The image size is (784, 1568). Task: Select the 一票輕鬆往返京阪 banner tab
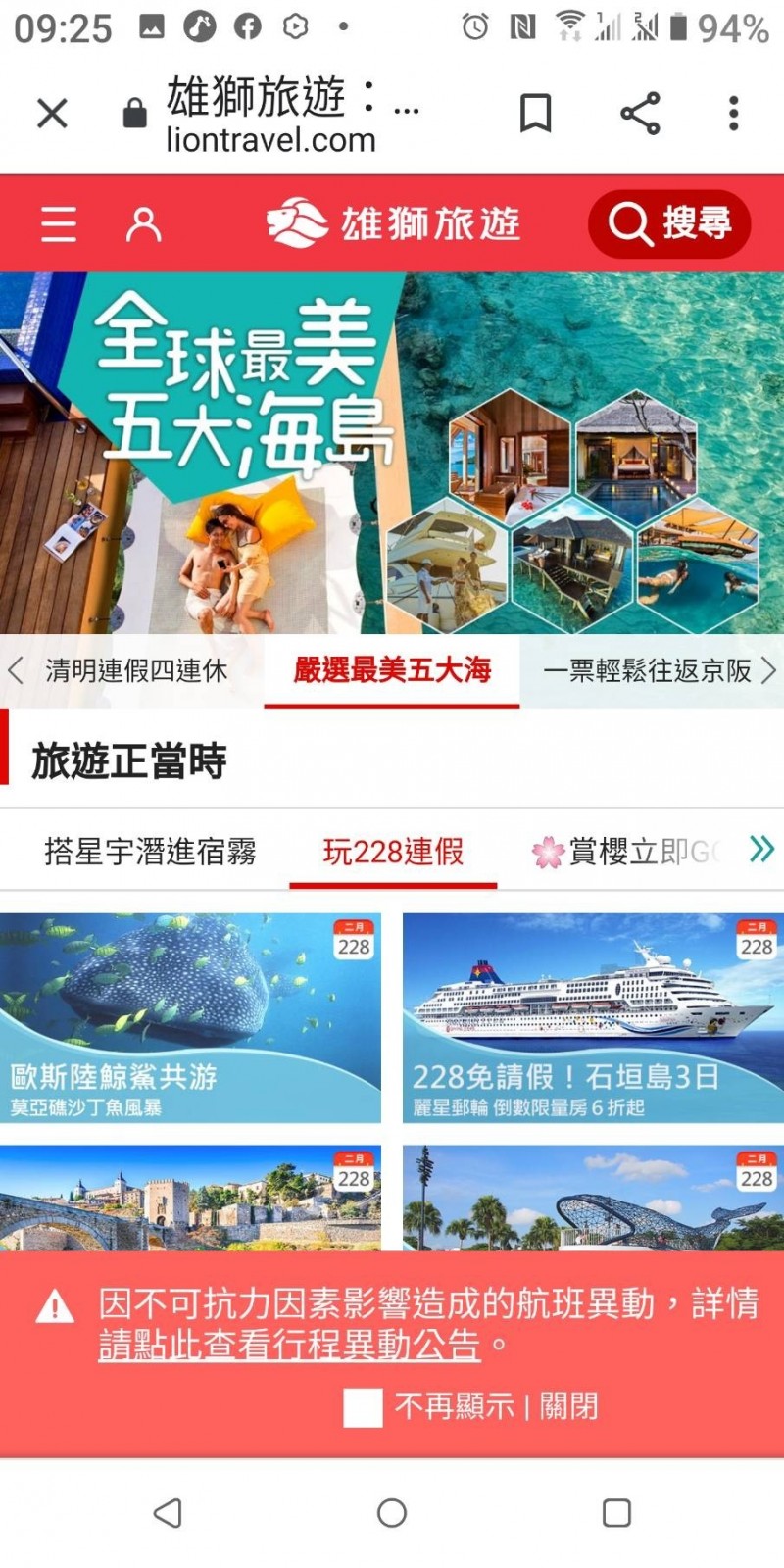coord(647,670)
